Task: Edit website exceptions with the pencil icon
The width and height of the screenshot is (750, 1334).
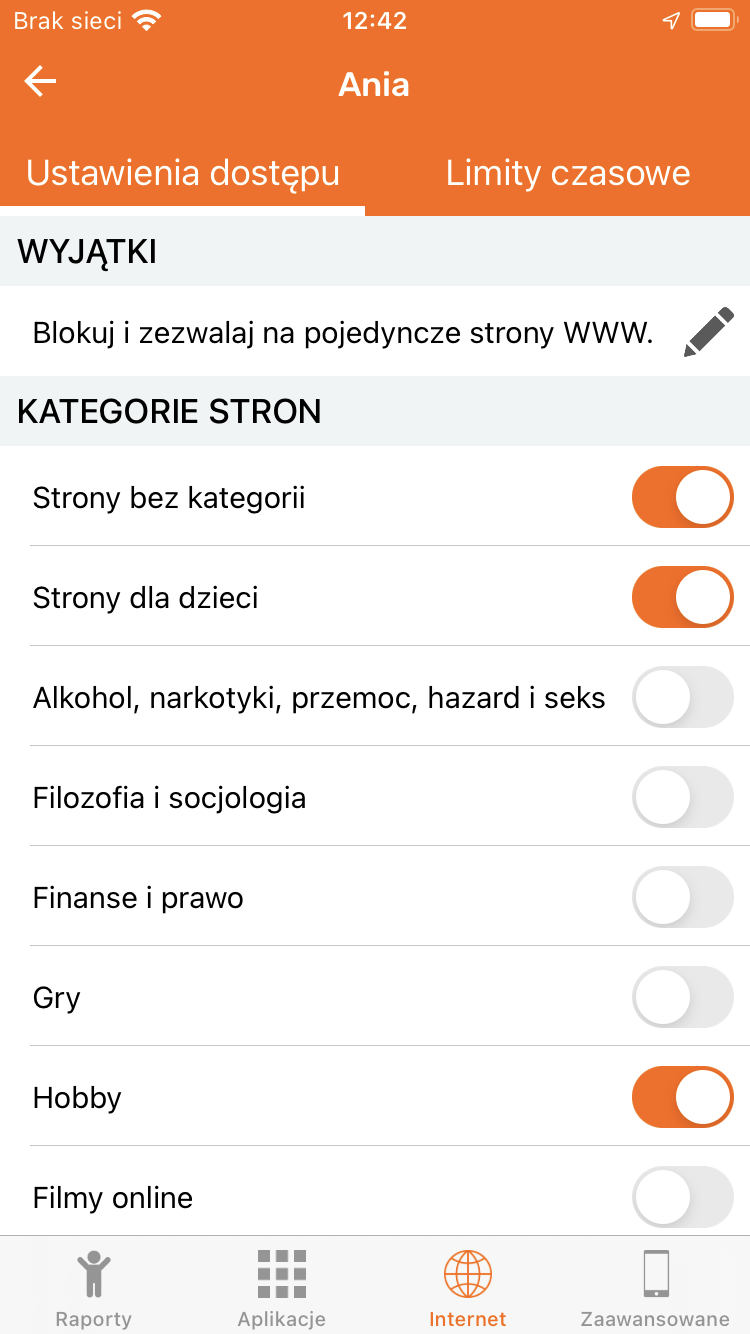Action: click(709, 333)
